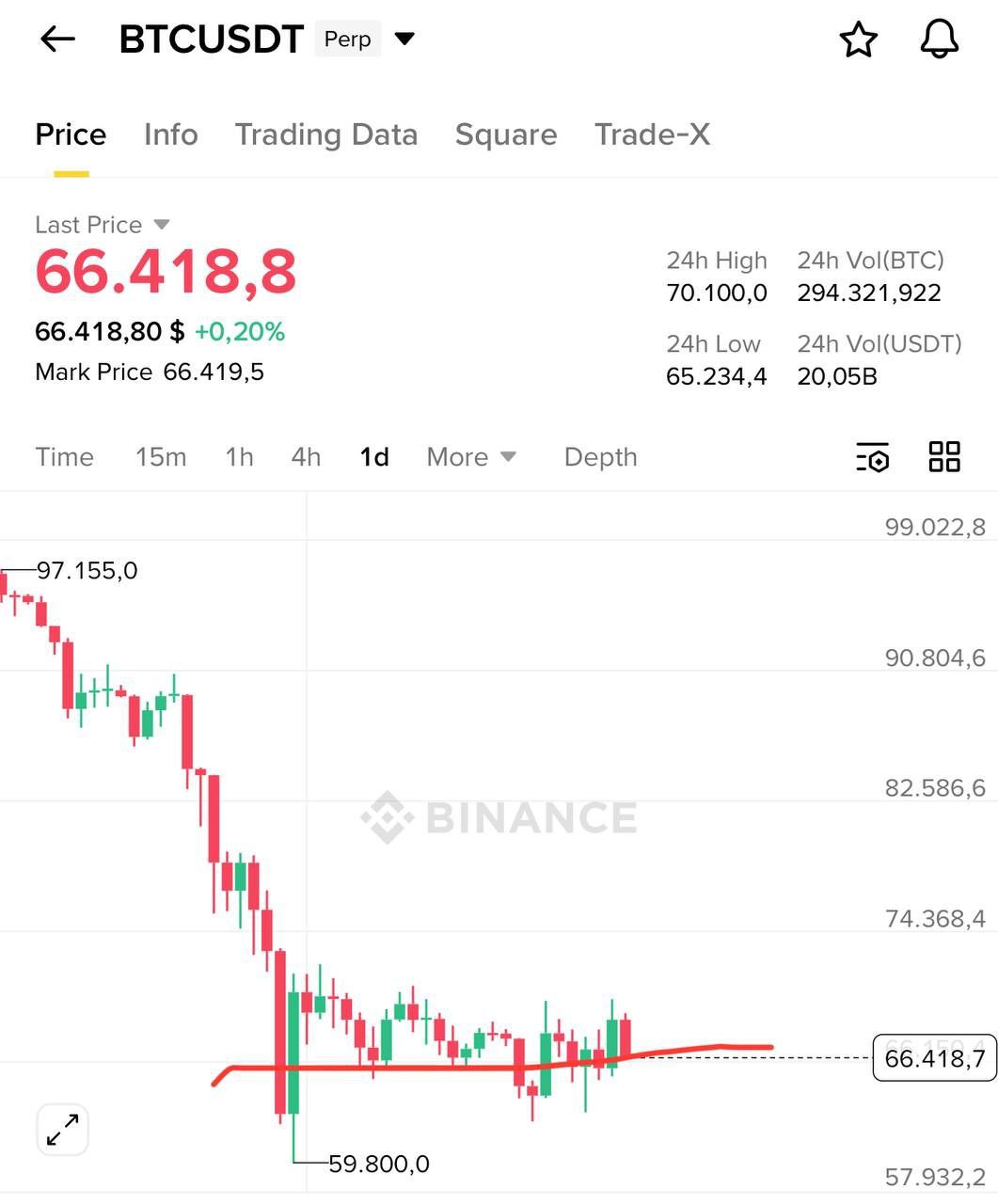Select the 15m chart interval
Screen dimensions: 998x1204
[161, 457]
